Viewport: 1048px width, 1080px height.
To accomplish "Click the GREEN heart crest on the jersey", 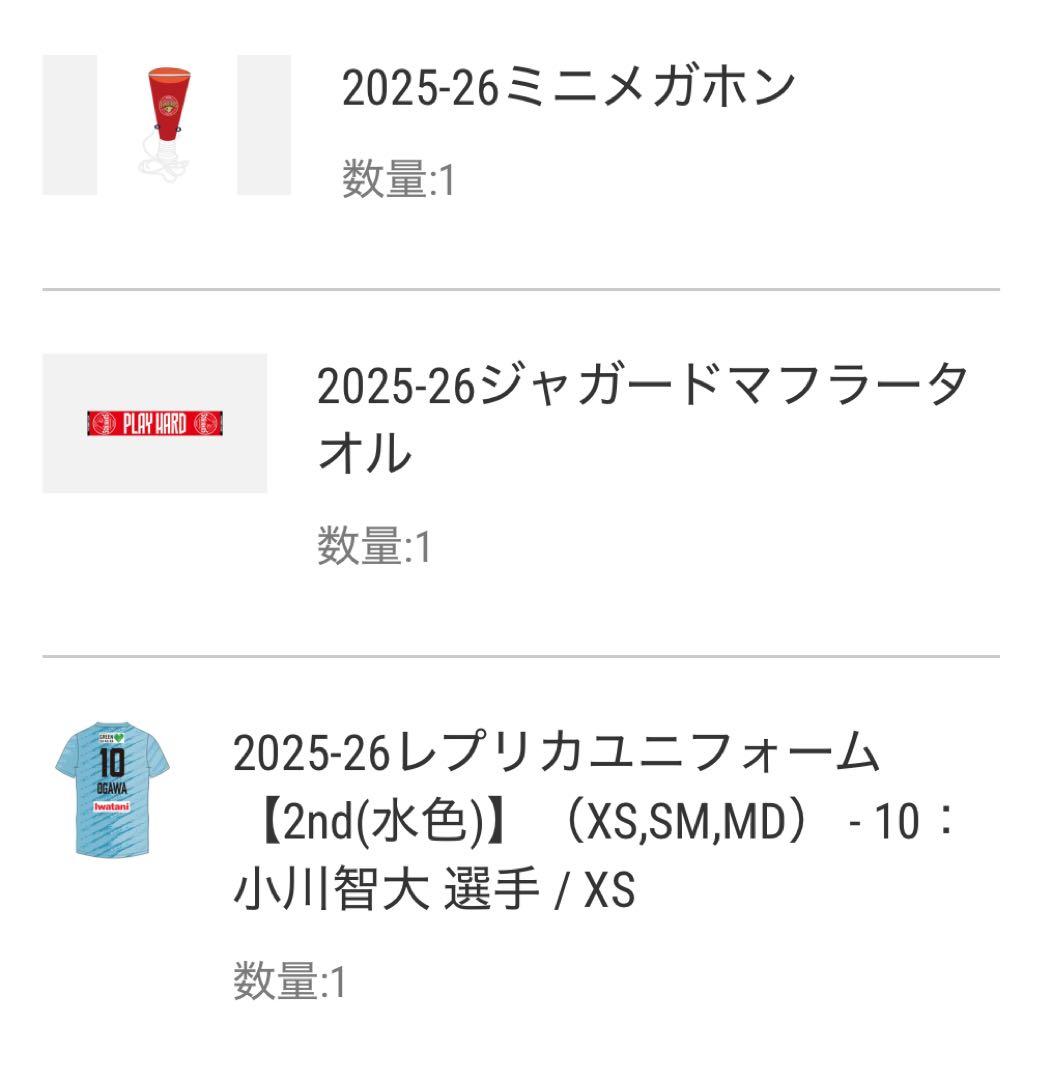I will (112, 737).
